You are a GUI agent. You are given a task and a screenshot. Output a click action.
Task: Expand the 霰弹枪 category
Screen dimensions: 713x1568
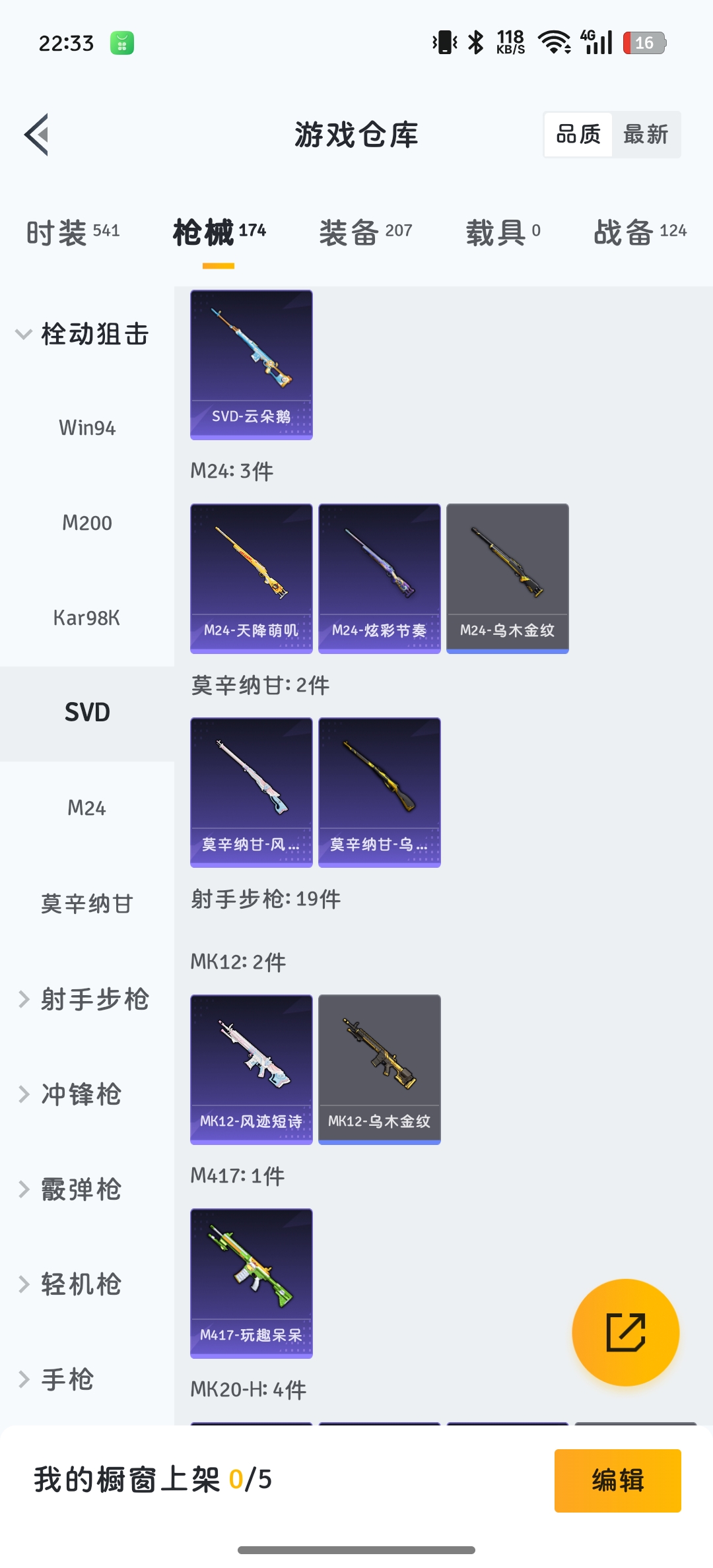(x=73, y=1189)
